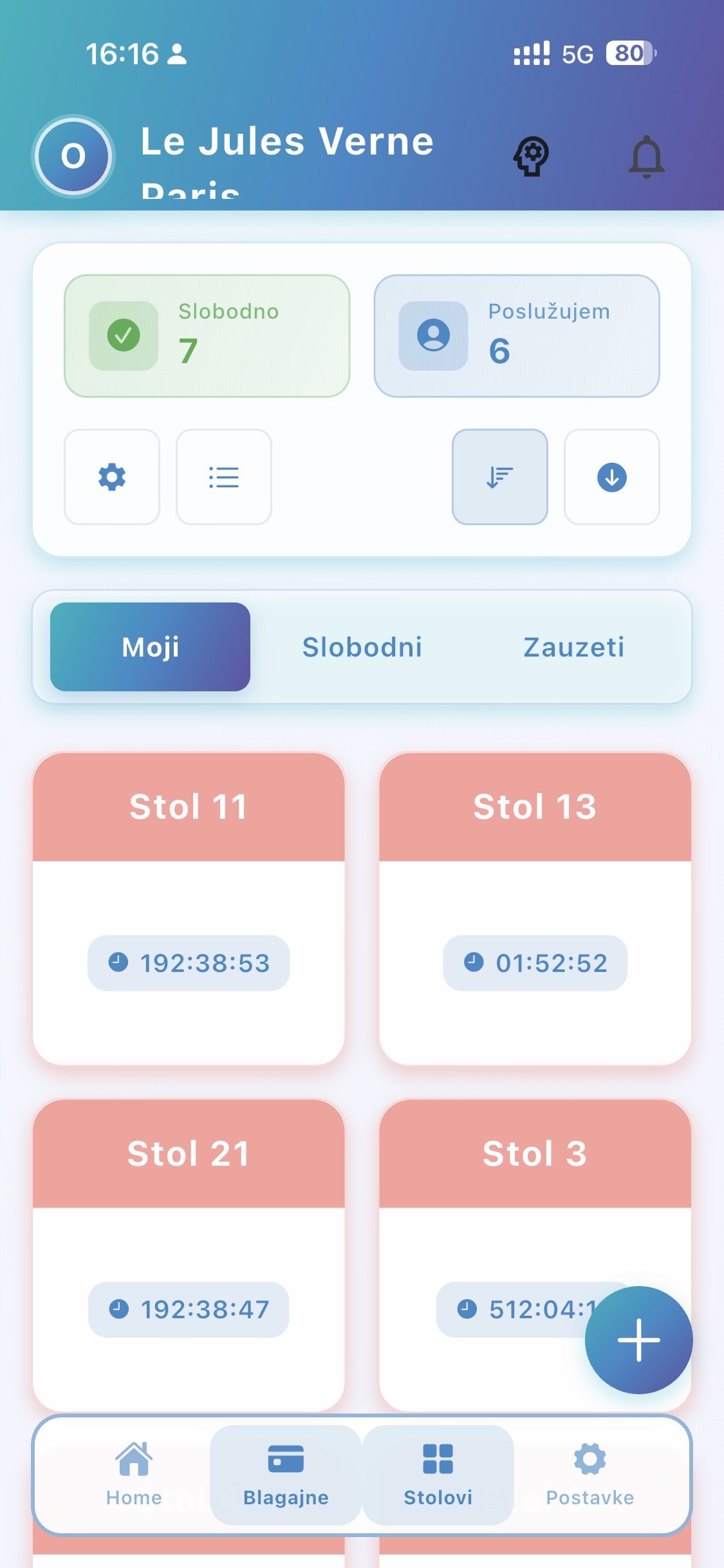Change the table sort order
The height and width of the screenshot is (1568, 724).
coord(500,477)
